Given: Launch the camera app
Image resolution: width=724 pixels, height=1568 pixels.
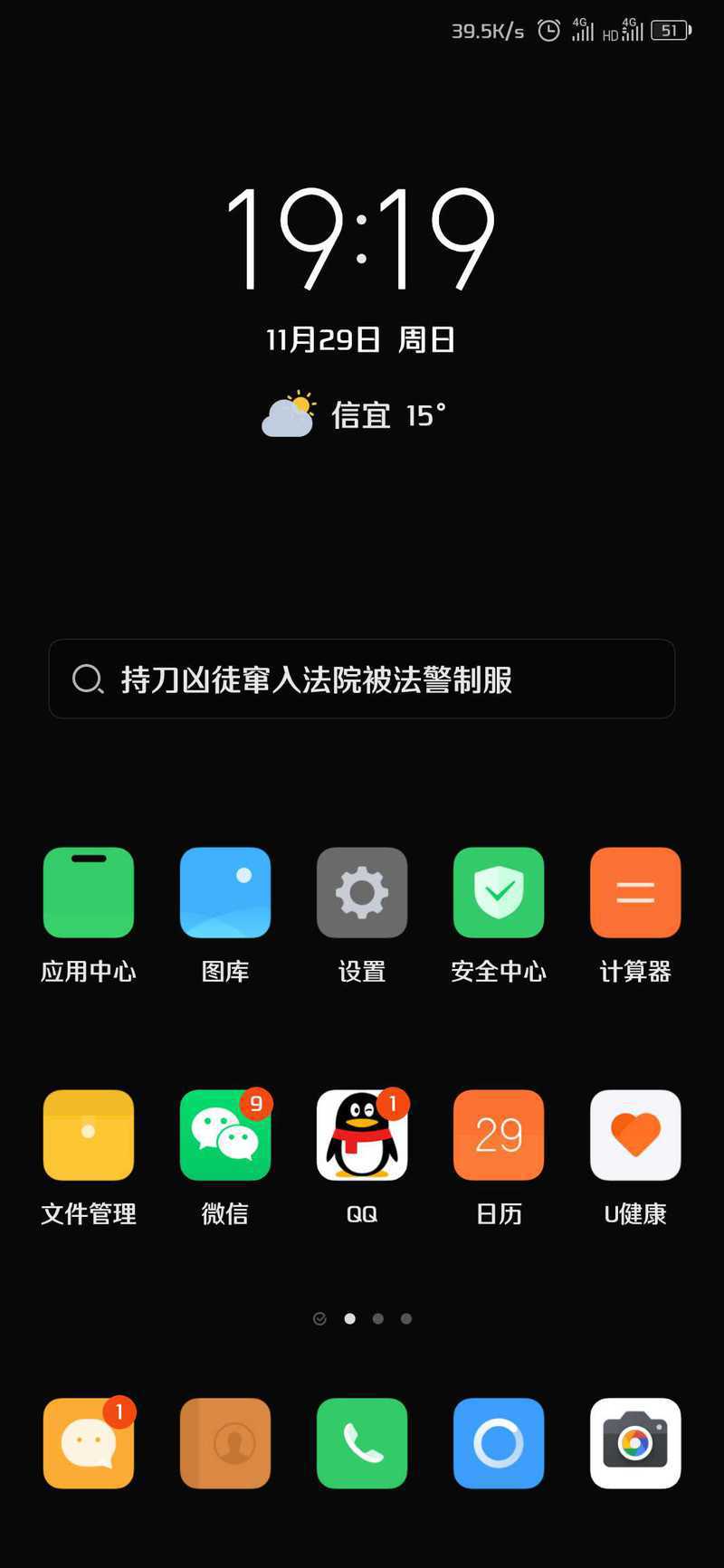Looking at the screenshot, I should click(x=635, y=1443).
